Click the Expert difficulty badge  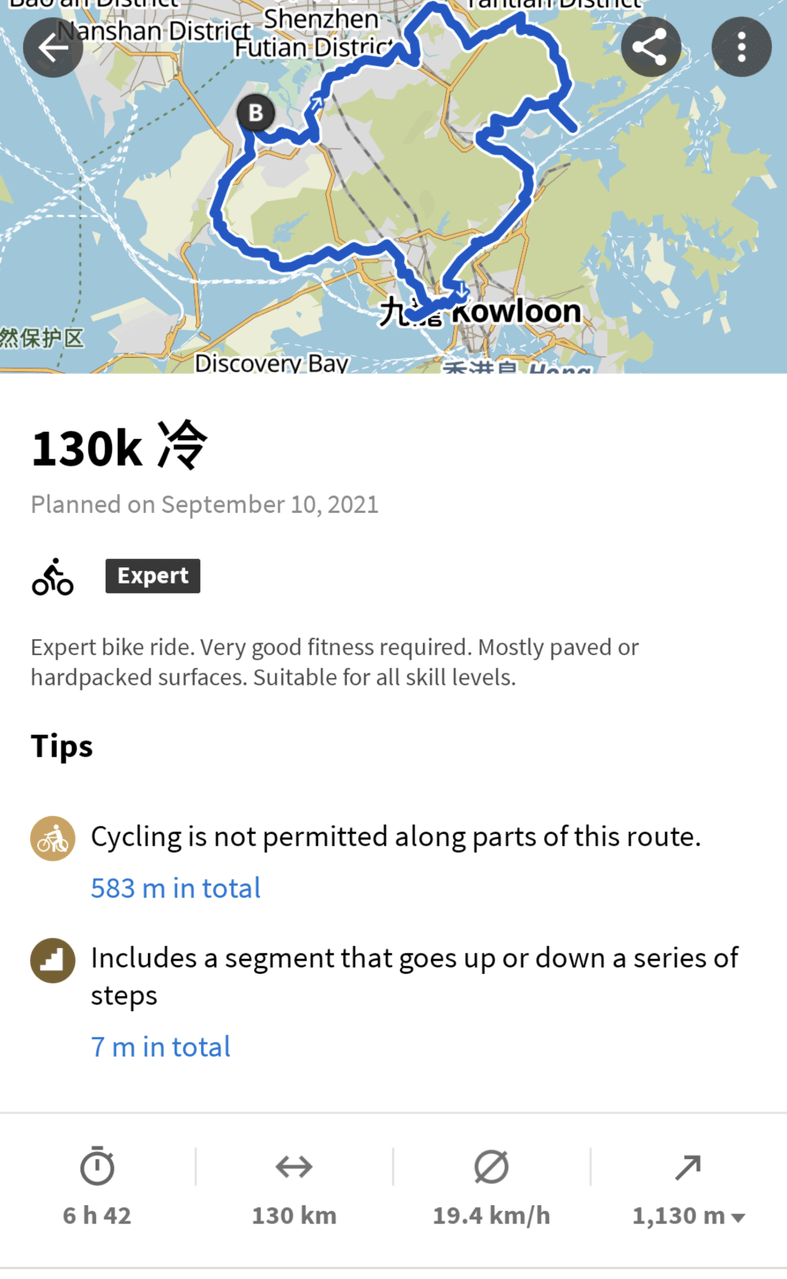tap(152, 575)
